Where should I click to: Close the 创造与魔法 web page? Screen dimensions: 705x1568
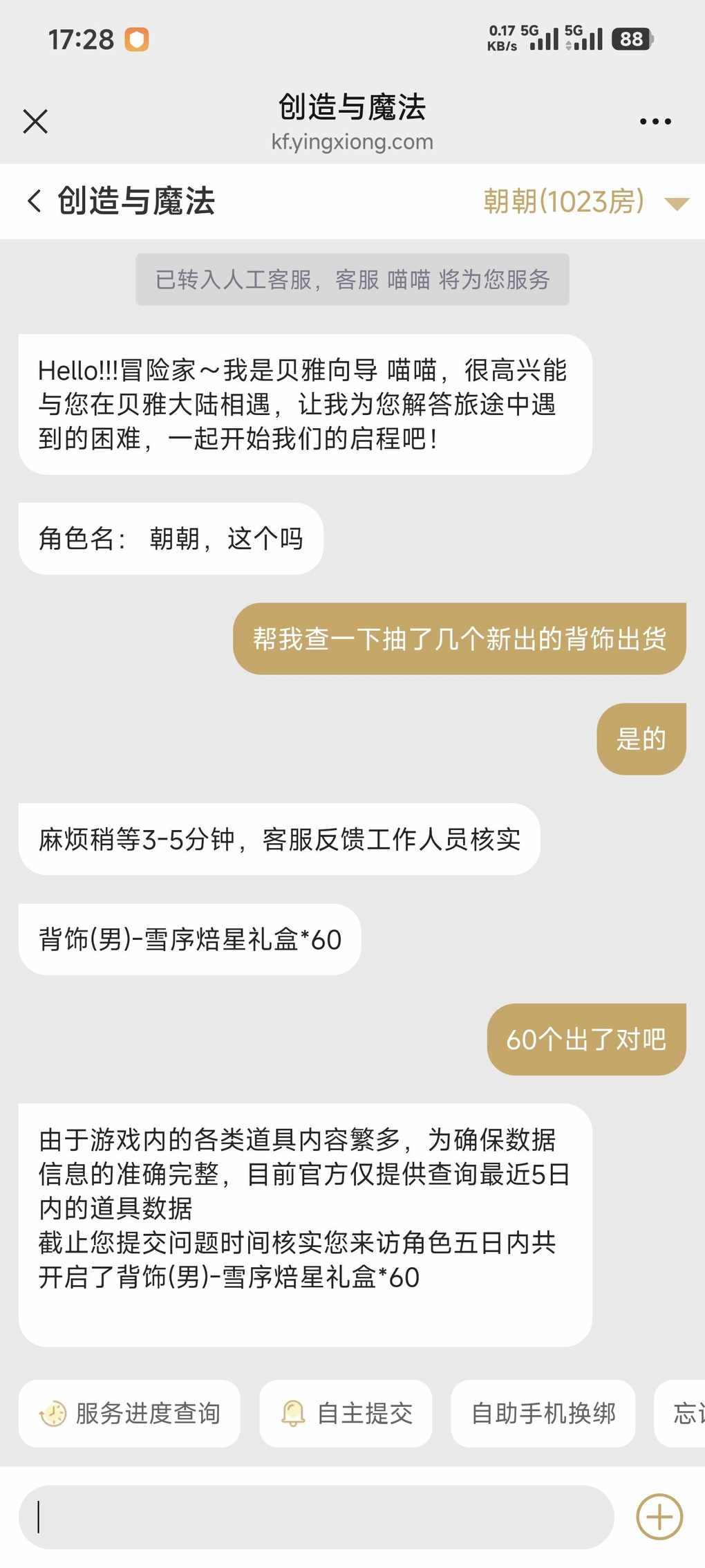35,122
